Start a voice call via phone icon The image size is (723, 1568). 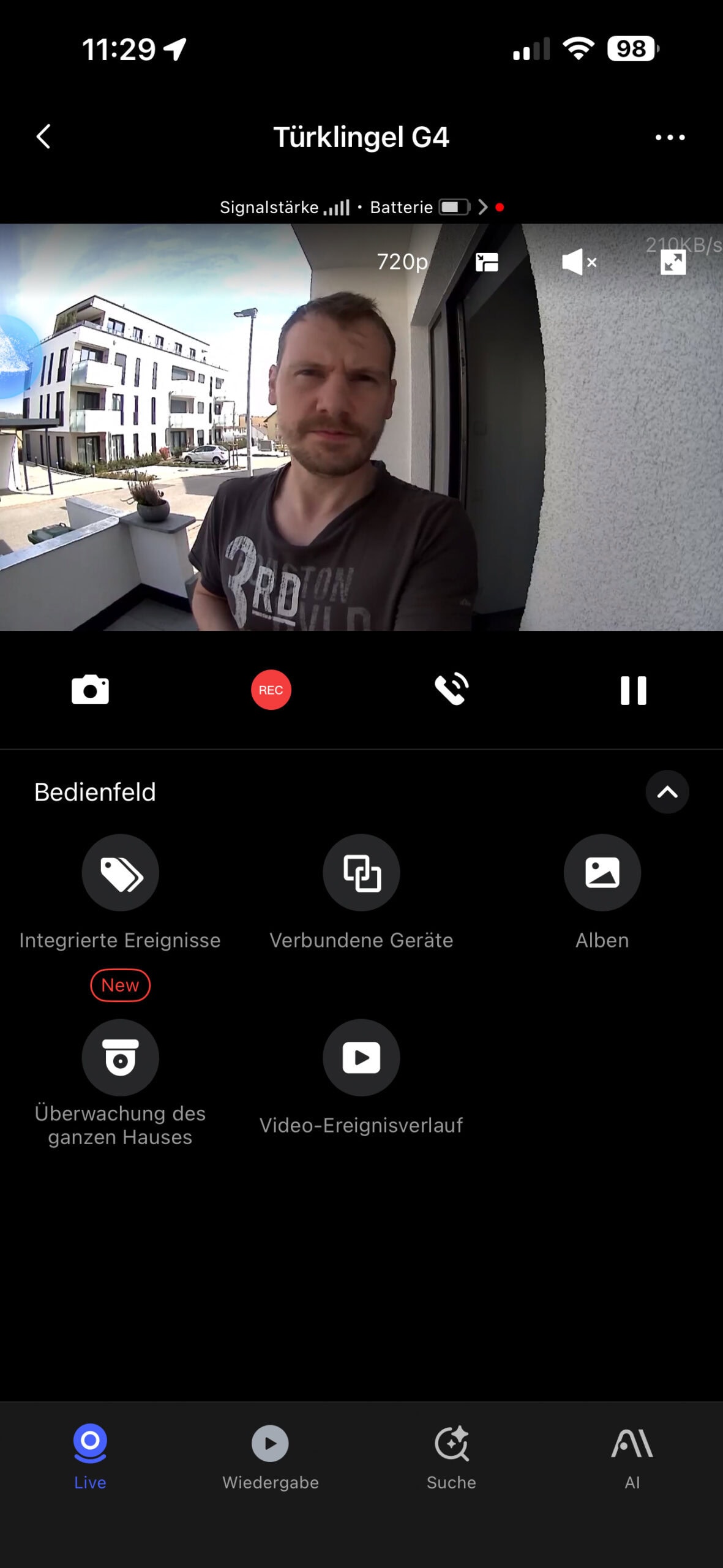[452, 690]
